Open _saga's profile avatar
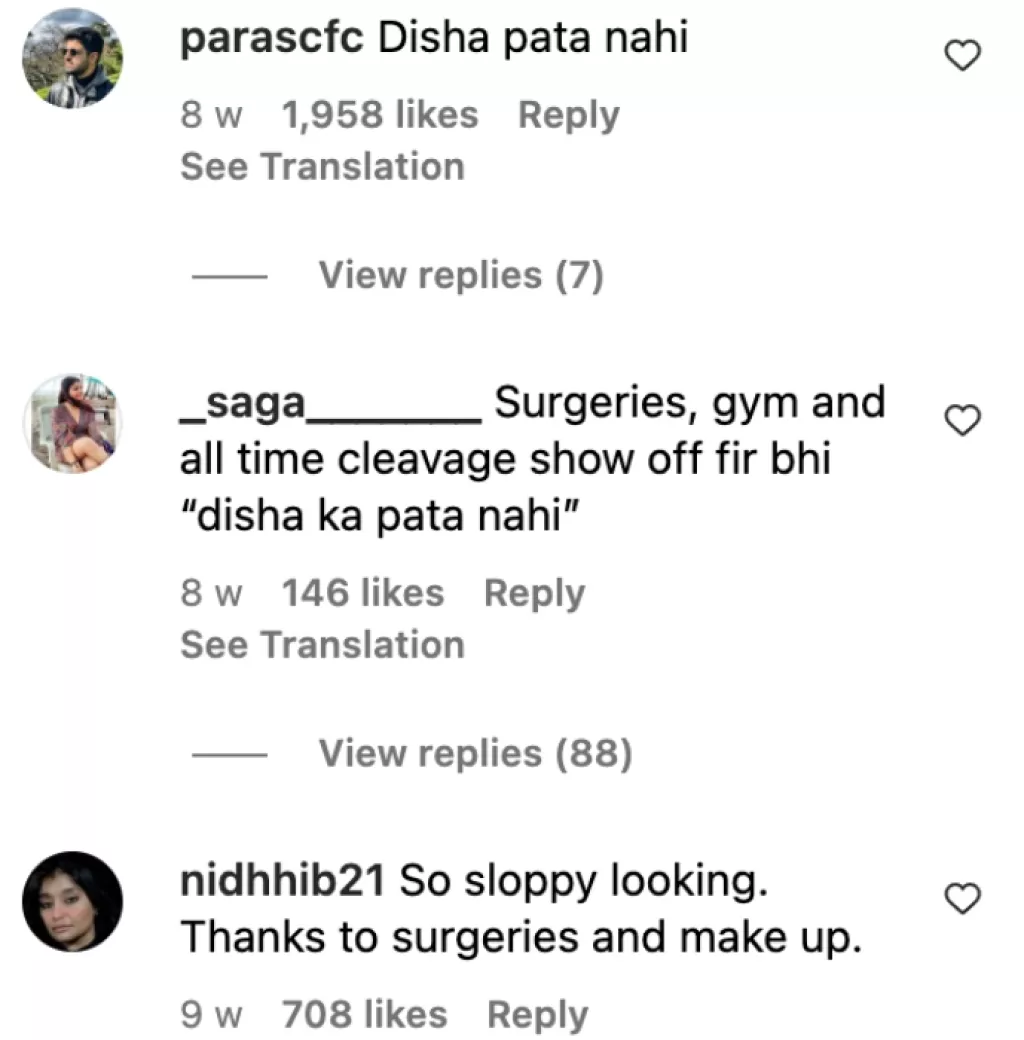Viewport: 1024px width, 1040px height. tap(72, 424)
